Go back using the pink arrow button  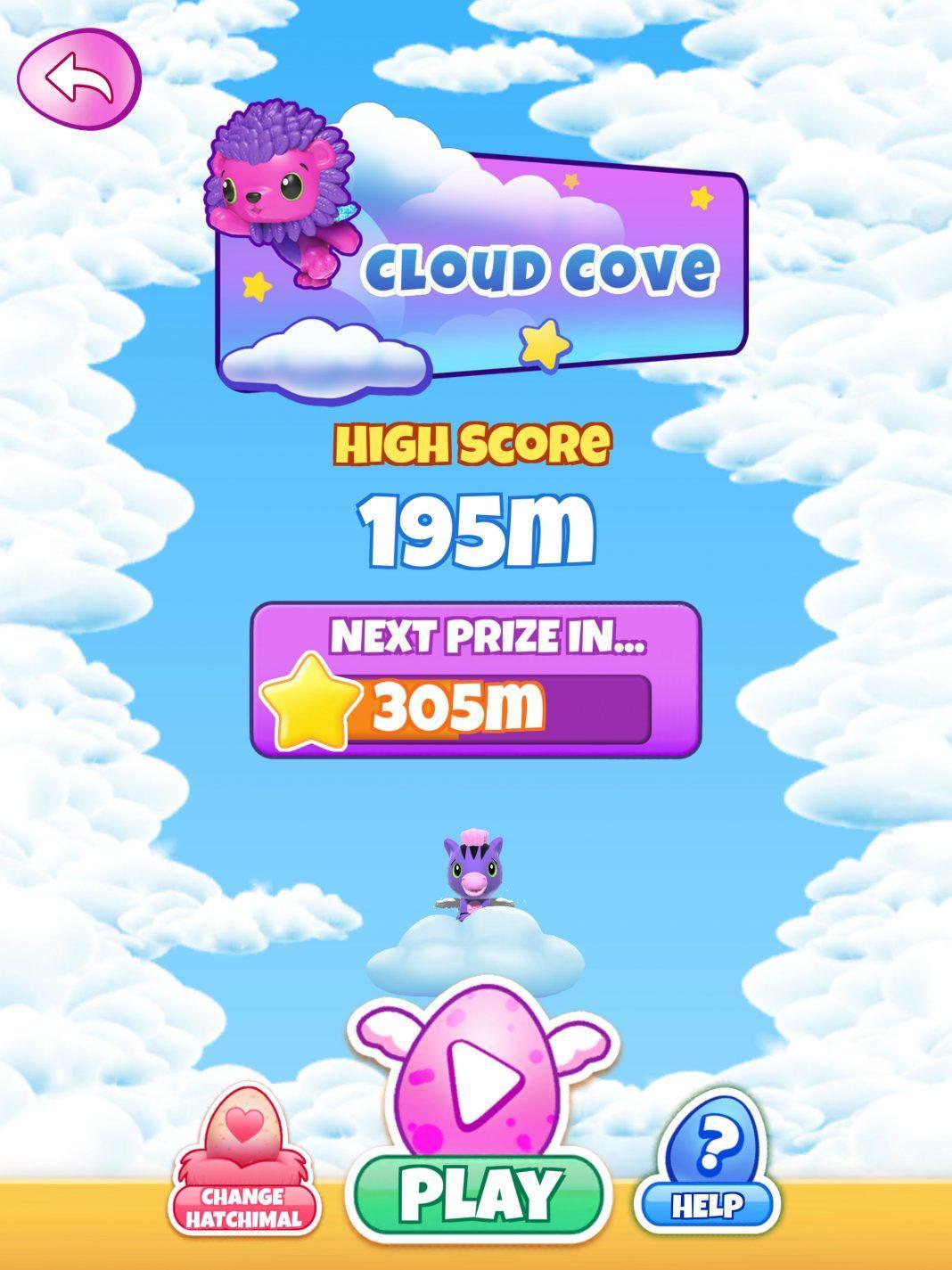click(79, 78)
